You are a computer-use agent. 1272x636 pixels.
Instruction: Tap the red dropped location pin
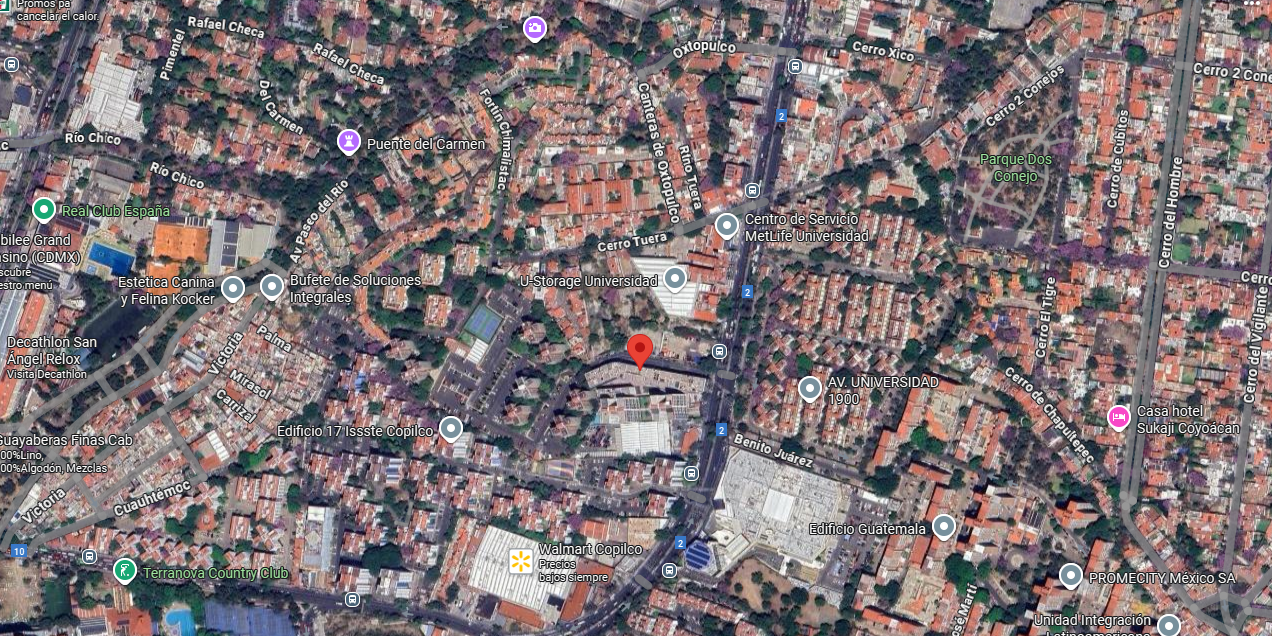[640, 351]
